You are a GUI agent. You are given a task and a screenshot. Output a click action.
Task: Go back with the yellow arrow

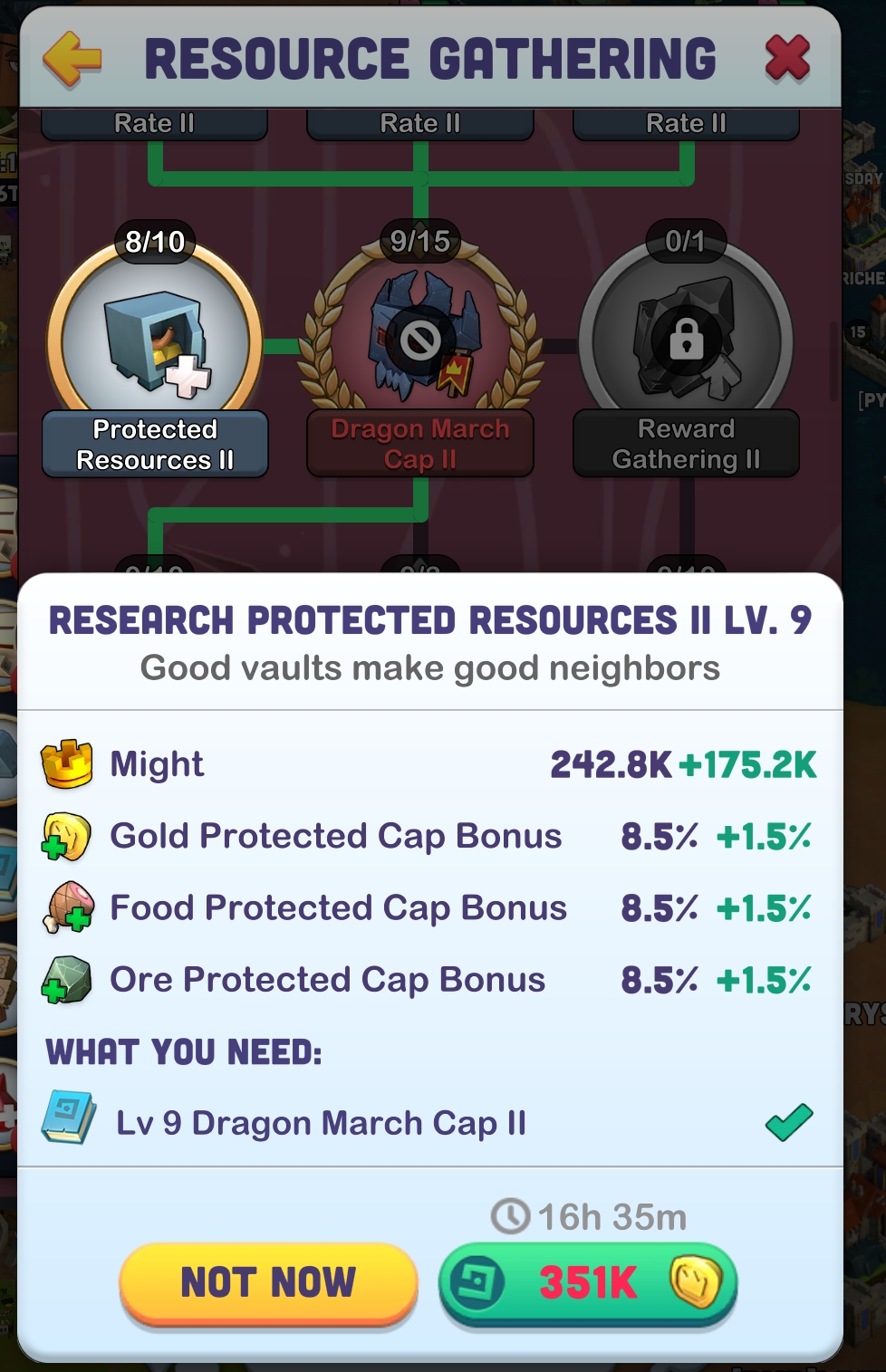tap(72, 60)
